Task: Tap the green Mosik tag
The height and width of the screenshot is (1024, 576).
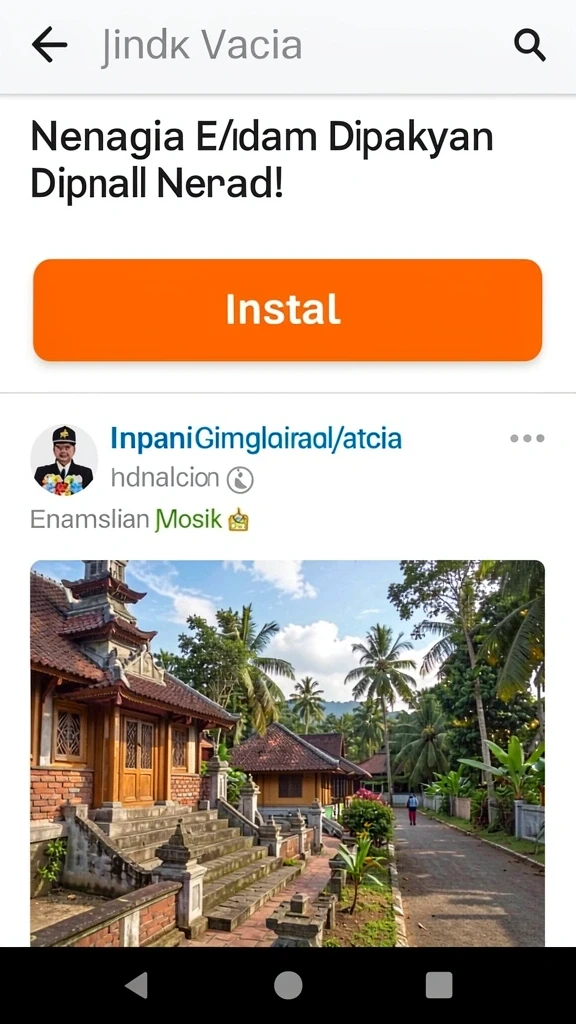Action: (x=189, y=520)
